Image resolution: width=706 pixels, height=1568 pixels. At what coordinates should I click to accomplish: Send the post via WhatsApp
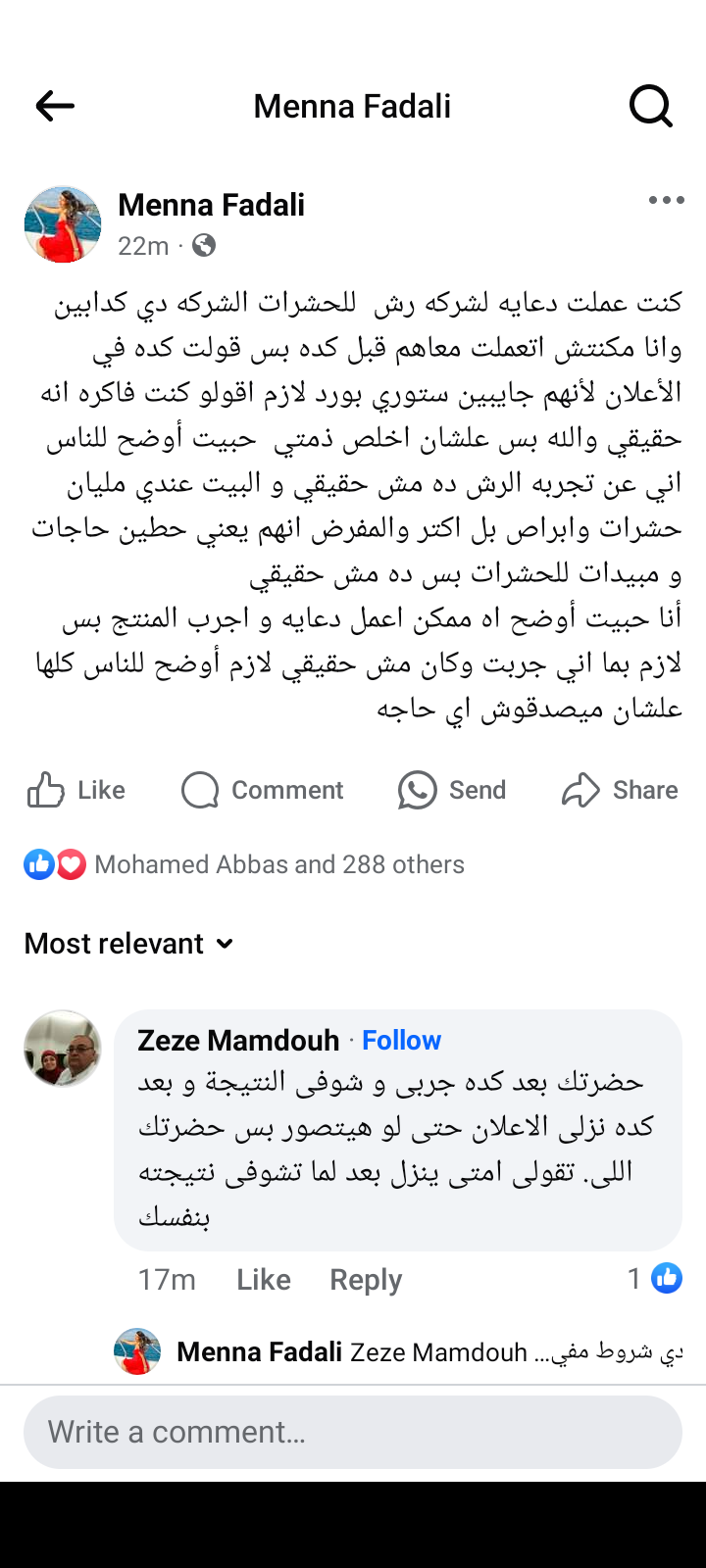coord(452,790)
